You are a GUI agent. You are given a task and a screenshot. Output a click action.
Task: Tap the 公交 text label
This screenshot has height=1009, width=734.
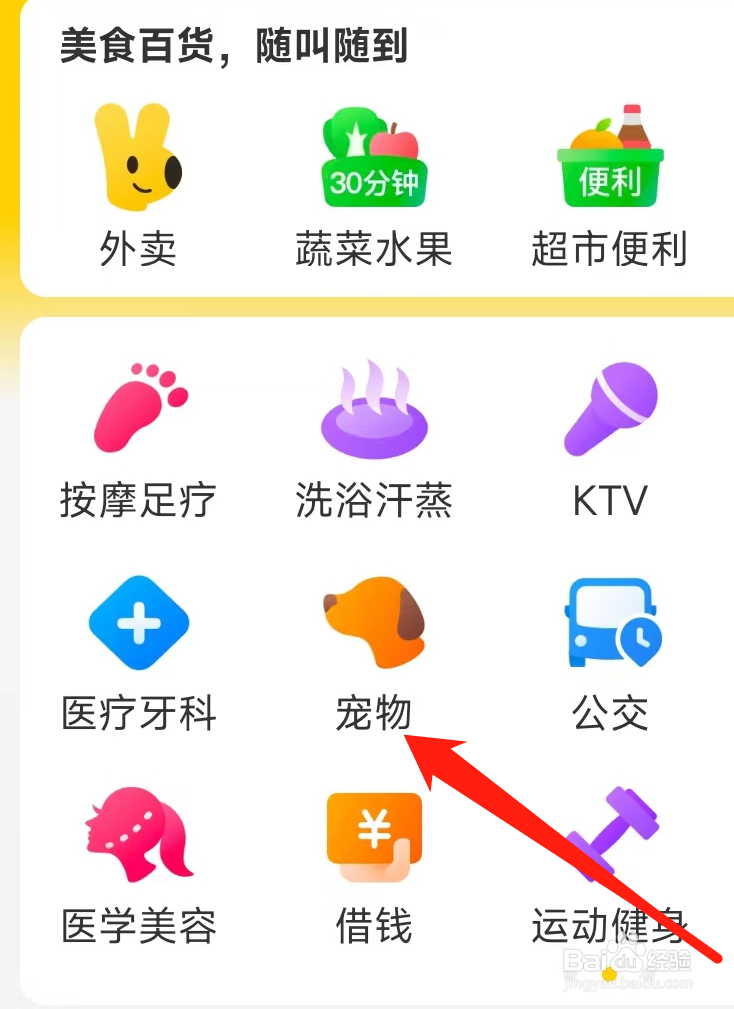coord(611,712)
